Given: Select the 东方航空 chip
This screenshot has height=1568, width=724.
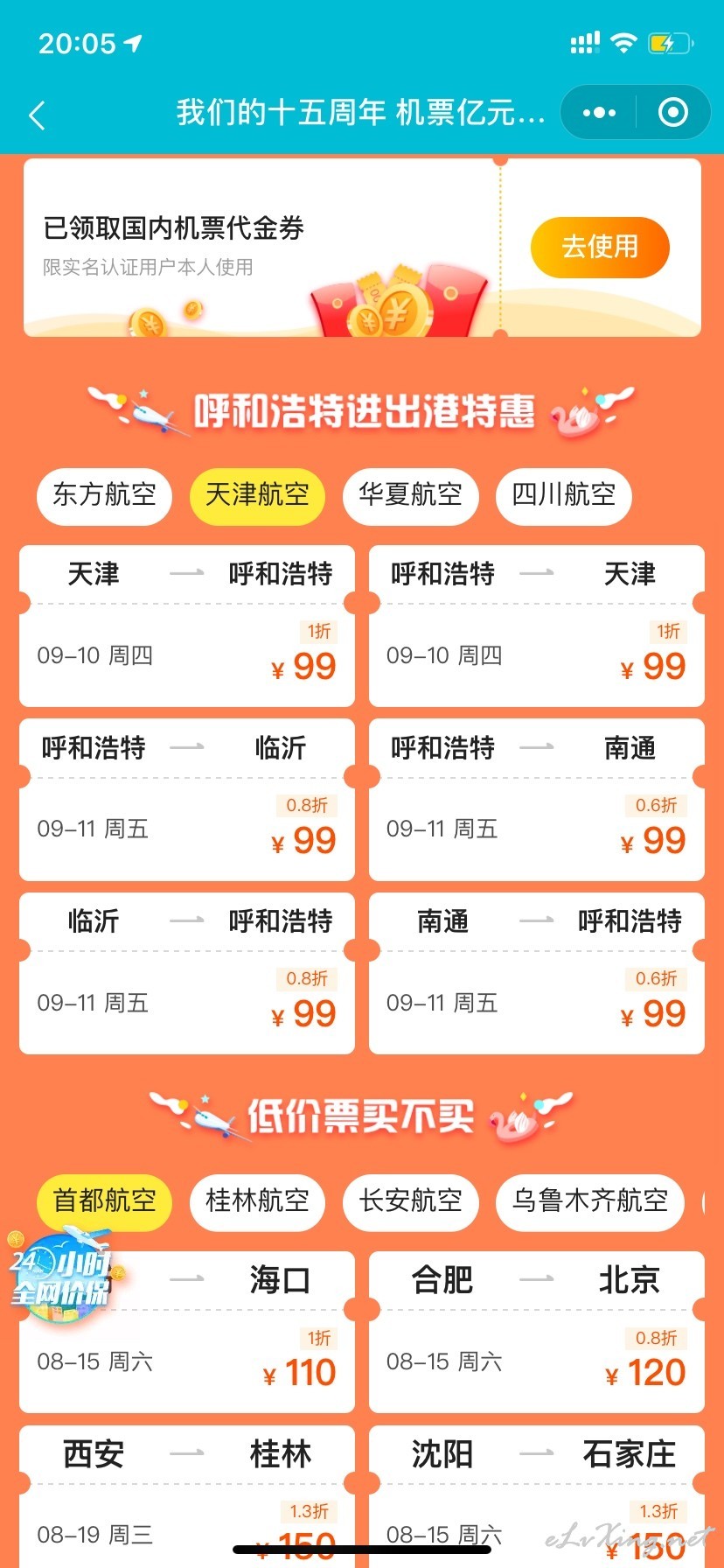Looking at the screenshot, I should pyautogui.click(x=104, y=495).
